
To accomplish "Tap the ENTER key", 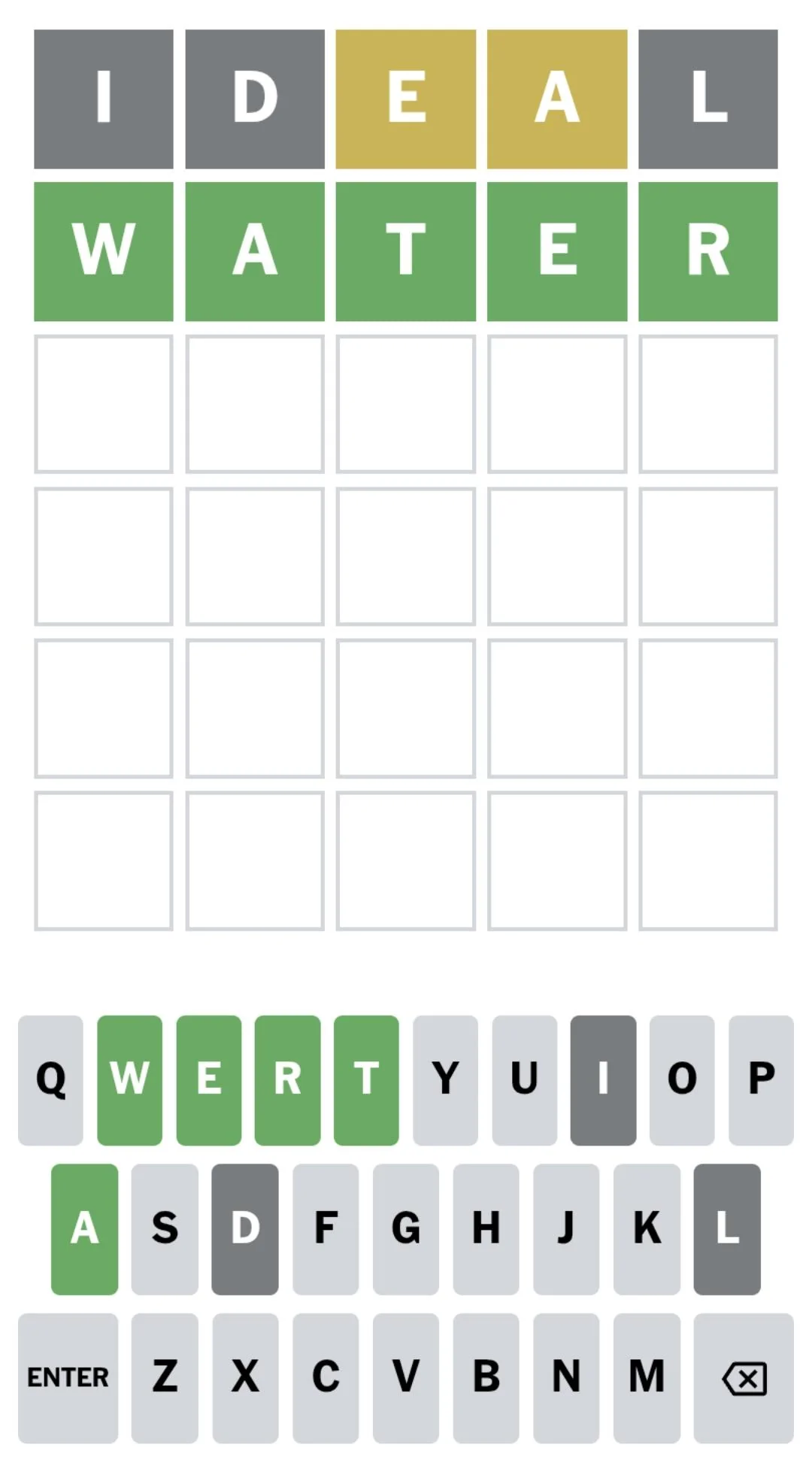I will click(68, 1377).
